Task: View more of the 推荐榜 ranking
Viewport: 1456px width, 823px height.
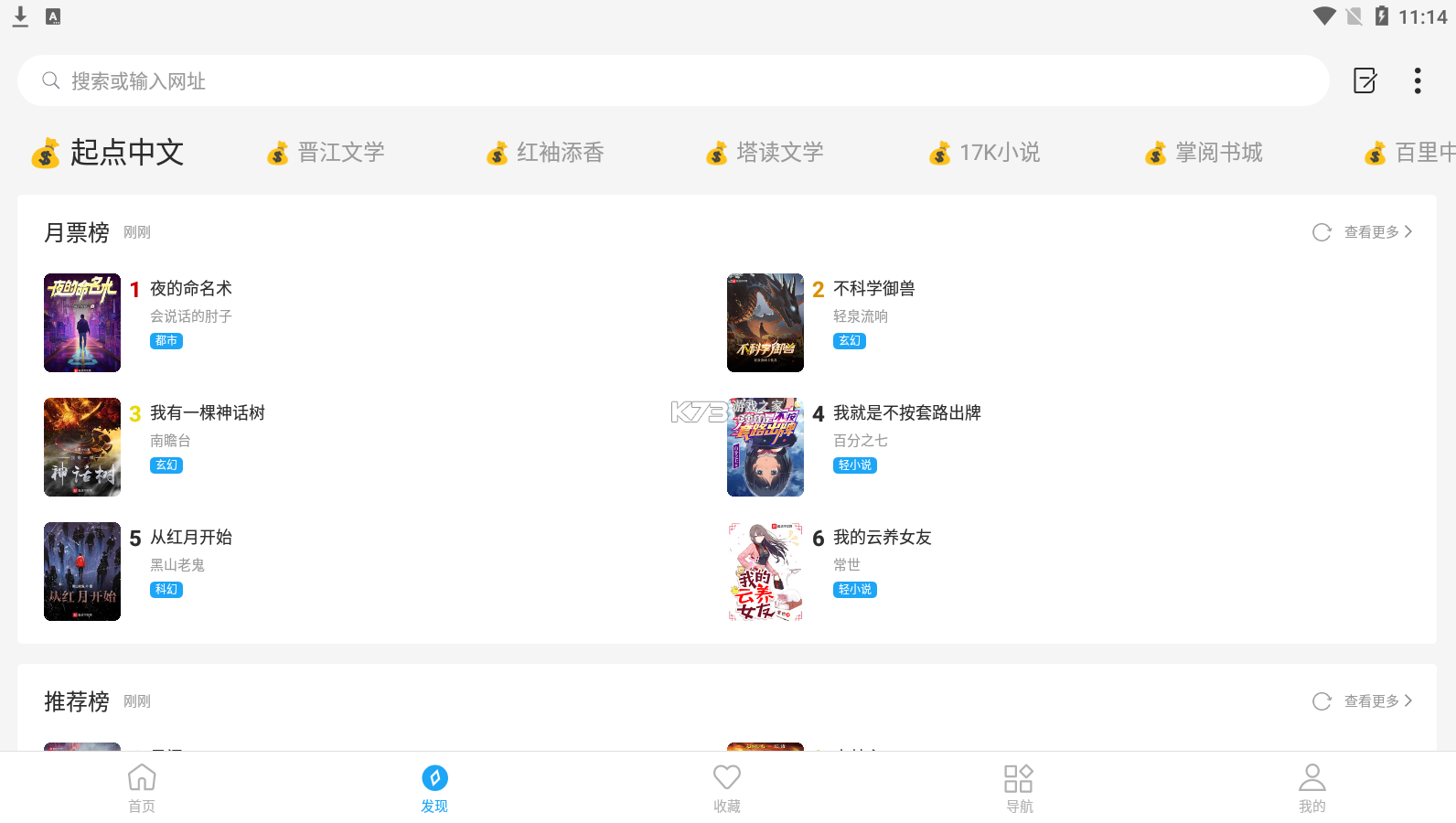Action: point(1378,701)
